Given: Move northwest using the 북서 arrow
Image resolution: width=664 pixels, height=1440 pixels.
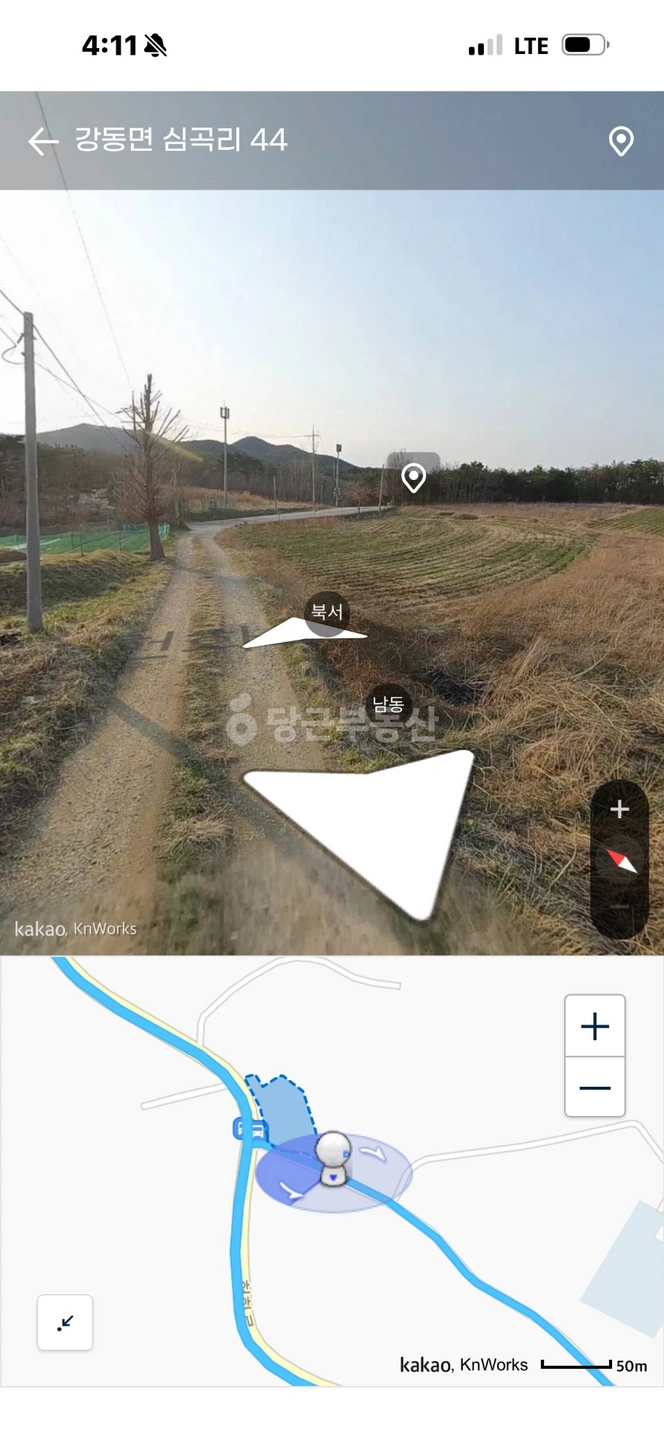Looking at the screenshot, I should pyautogui.click(x=303, y=632).
